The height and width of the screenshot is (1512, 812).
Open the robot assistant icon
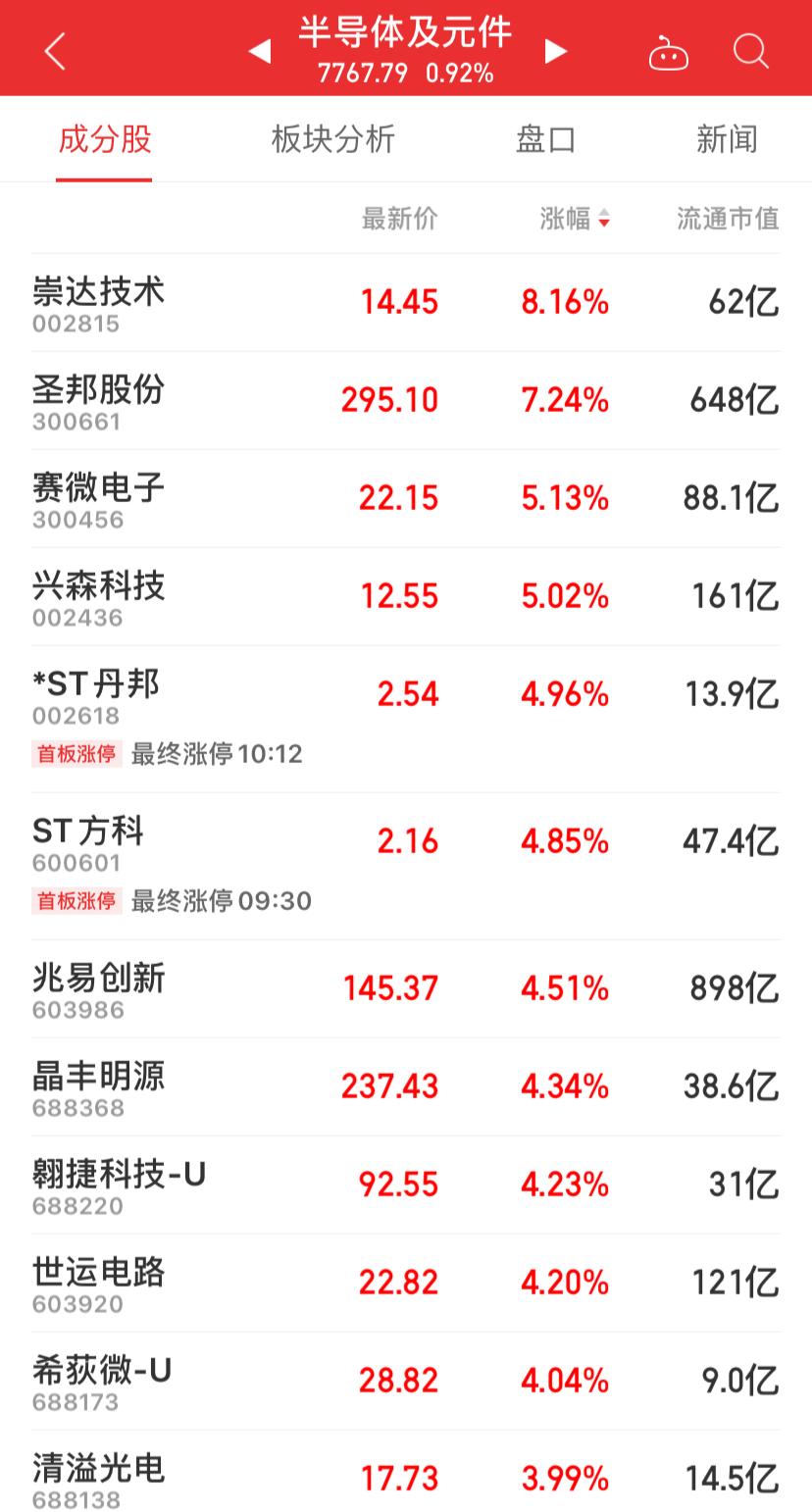[669, 53]
